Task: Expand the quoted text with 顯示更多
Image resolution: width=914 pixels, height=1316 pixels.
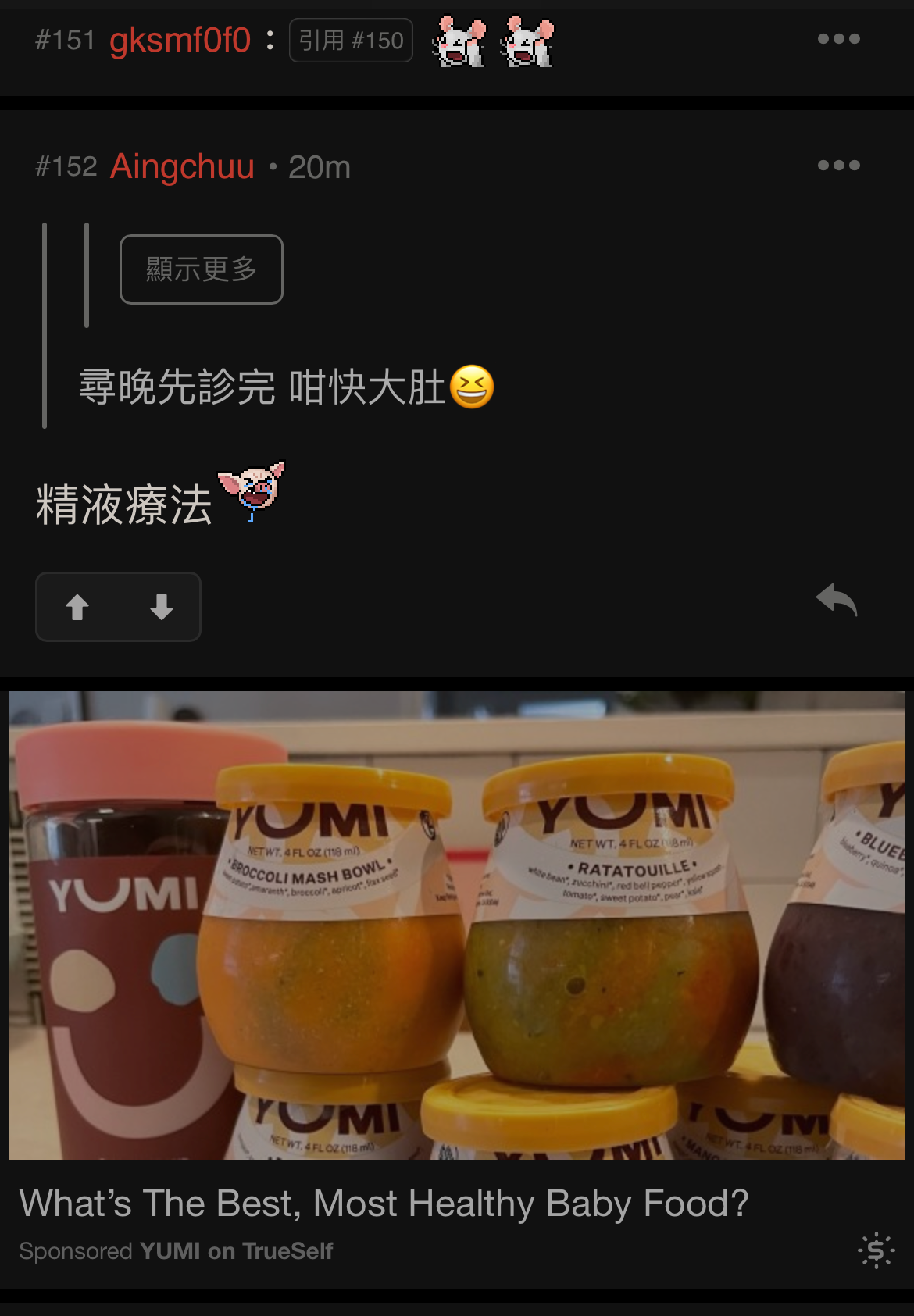Action: point(202,269)
